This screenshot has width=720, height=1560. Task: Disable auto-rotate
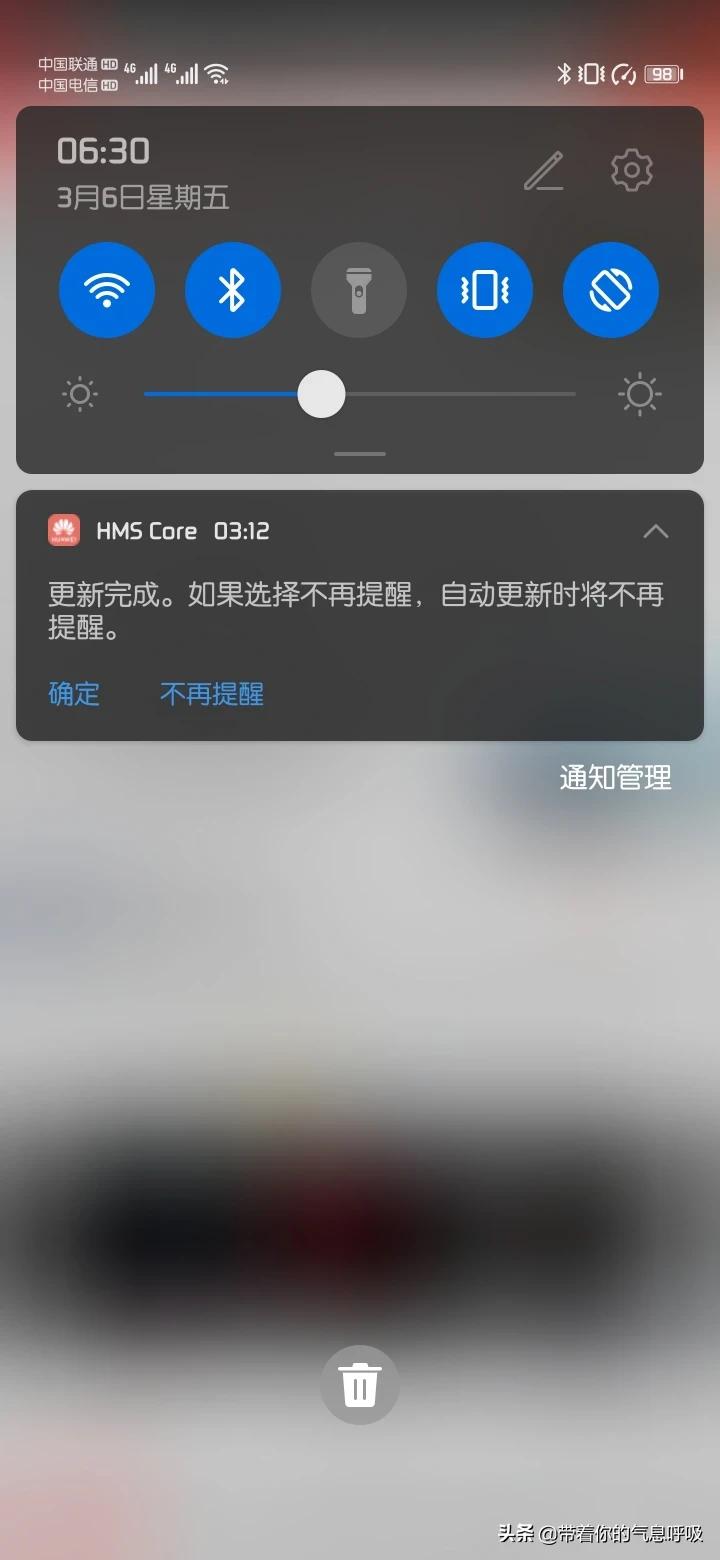pyautogui.click(x=611, y=291)
